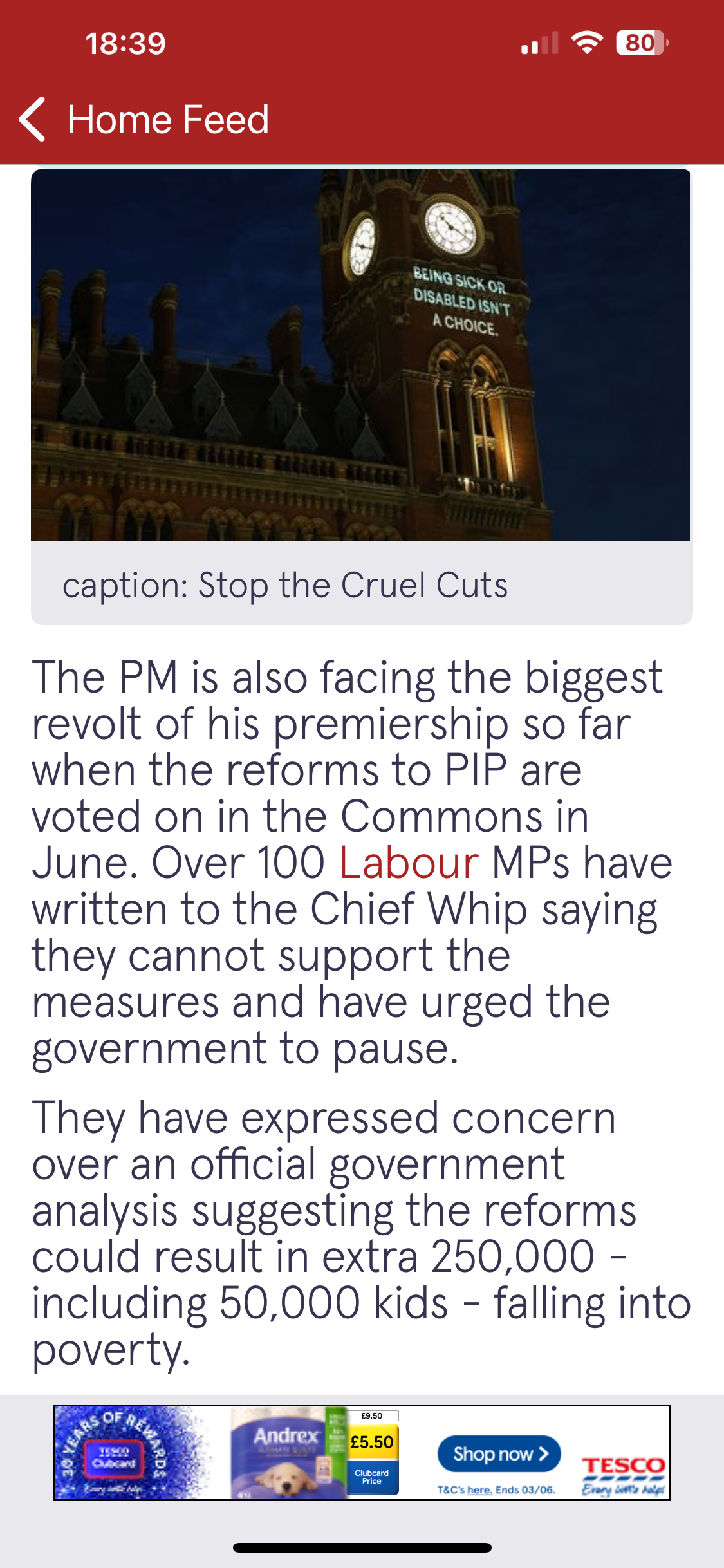Tap Shop now in the Tesco ad
Image resolution: width=724 pixels, height=1568 pixels.
pos(499,1453)
